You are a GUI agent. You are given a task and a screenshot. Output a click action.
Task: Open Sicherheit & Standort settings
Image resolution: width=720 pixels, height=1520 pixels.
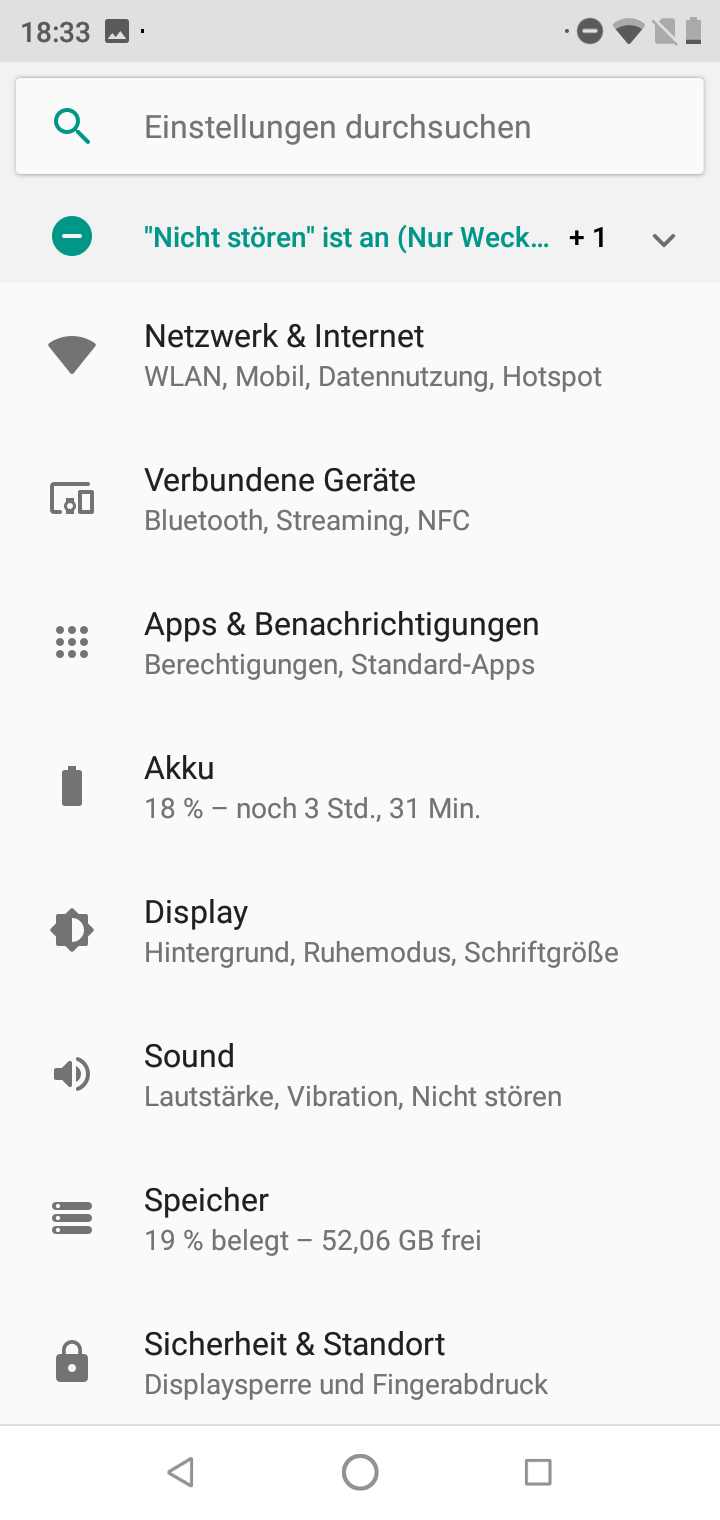coord(360,1363)
